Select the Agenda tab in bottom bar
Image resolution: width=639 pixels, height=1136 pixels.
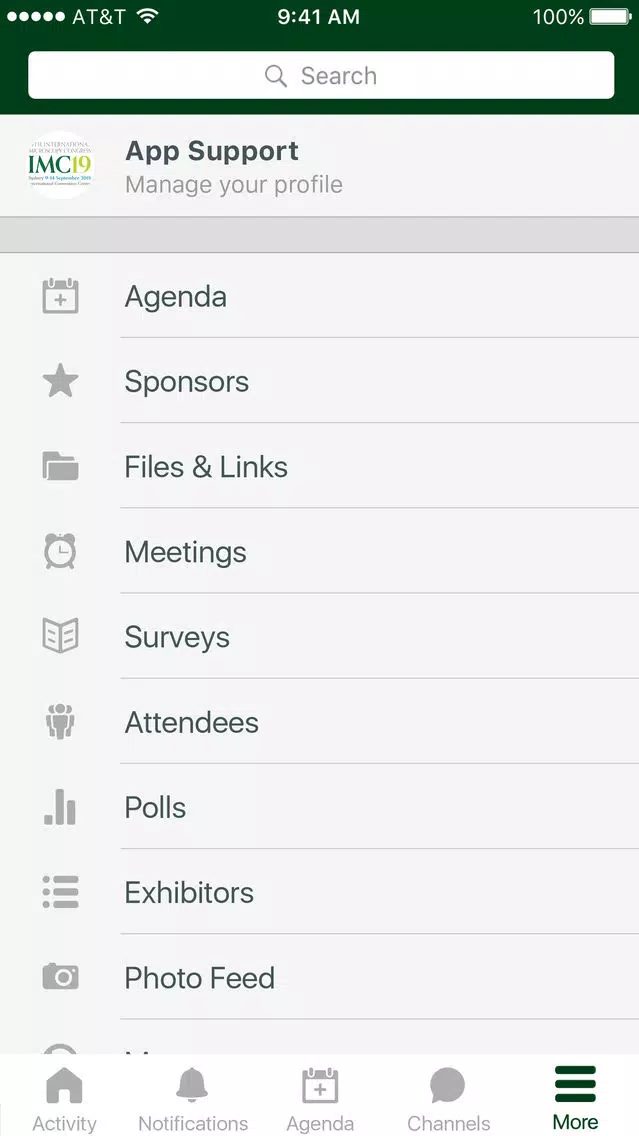(x=320, y=1098)
